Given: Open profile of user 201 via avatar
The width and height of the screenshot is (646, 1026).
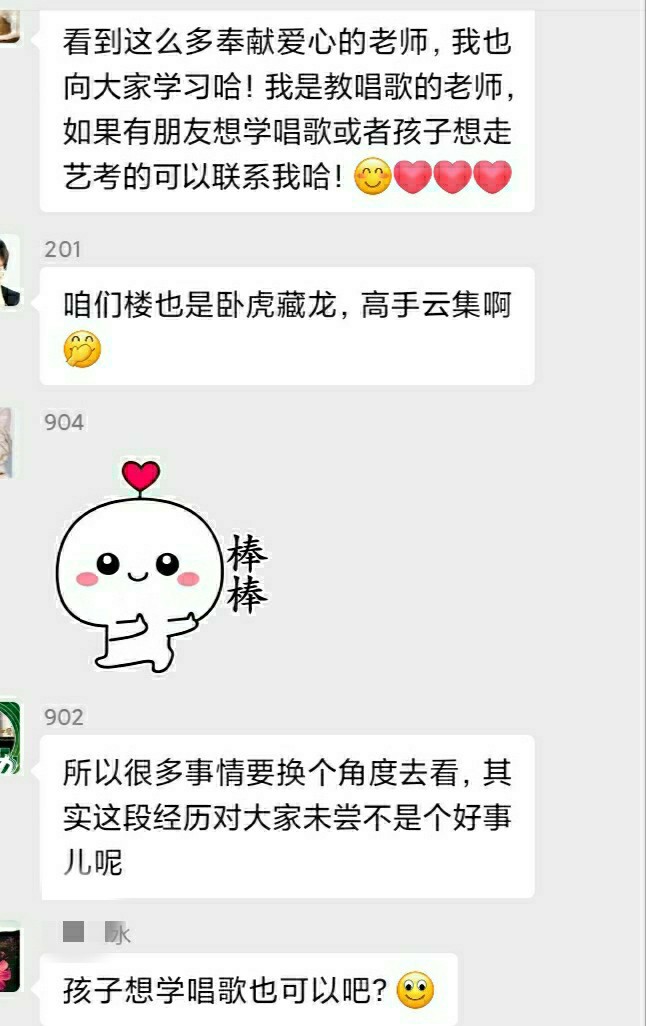Looking at the screenshot, I should 9,271.
